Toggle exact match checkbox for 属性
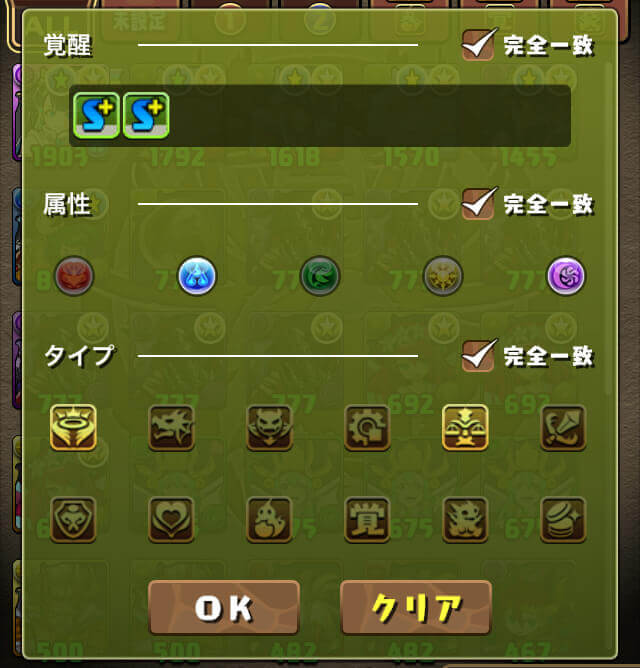The image size is (640, 668). point(479,204)
